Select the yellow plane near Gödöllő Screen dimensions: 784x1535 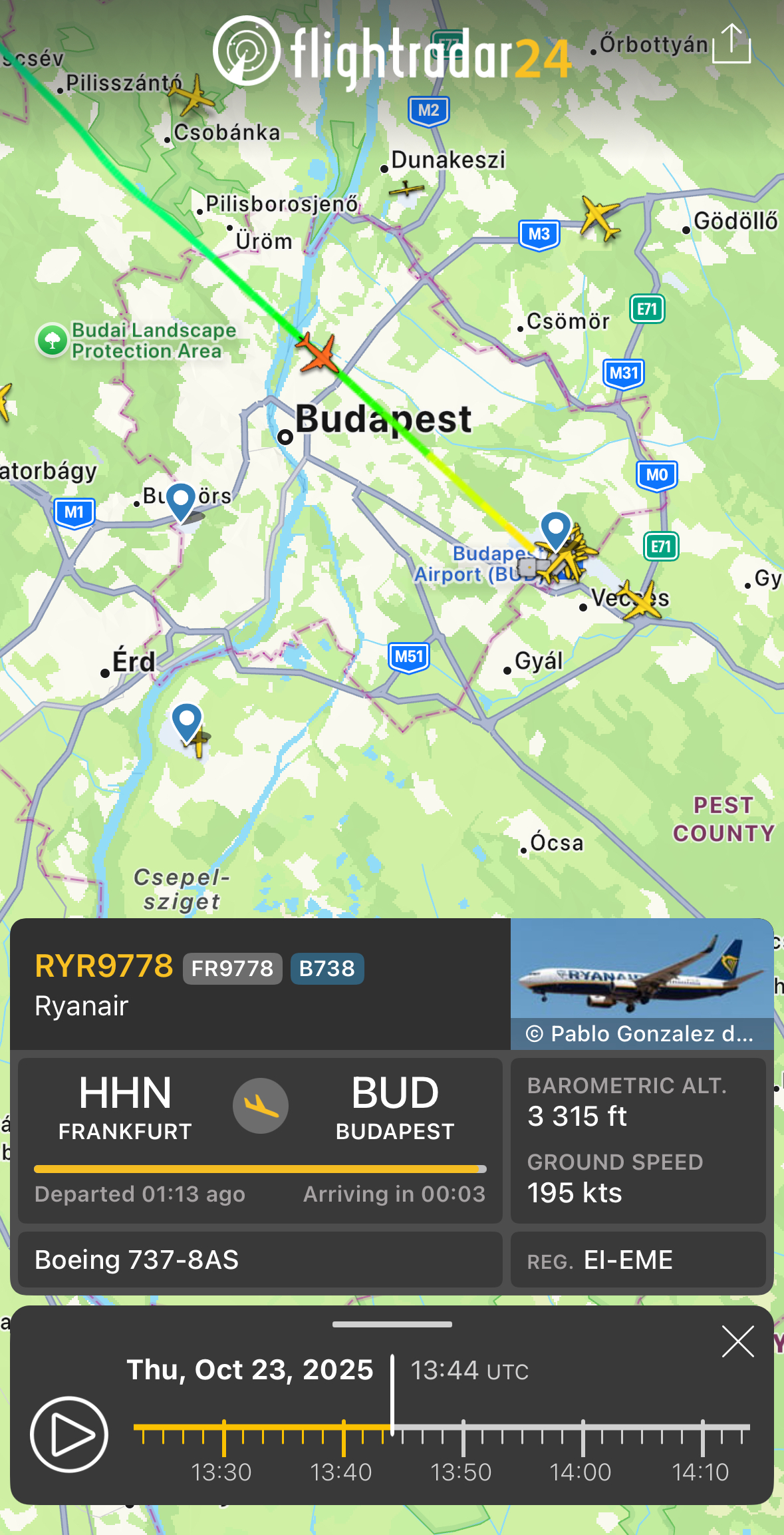click(x=600, y=216)
